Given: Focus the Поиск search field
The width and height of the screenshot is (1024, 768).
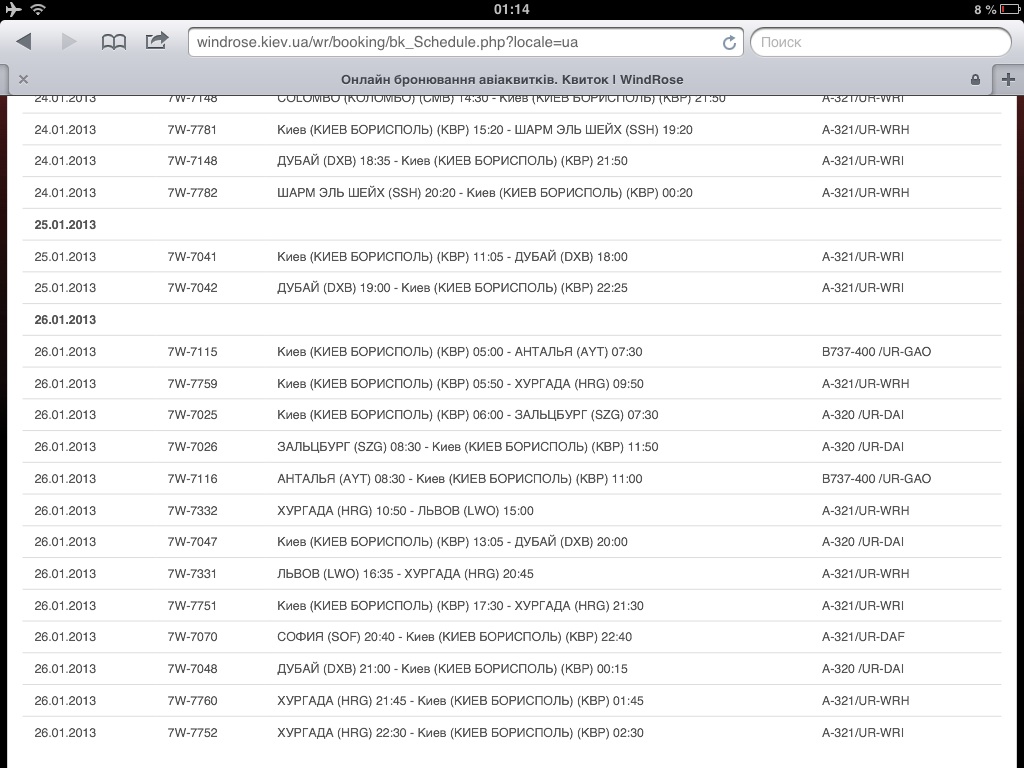Looking at the screenshot, I should point(880,42).
